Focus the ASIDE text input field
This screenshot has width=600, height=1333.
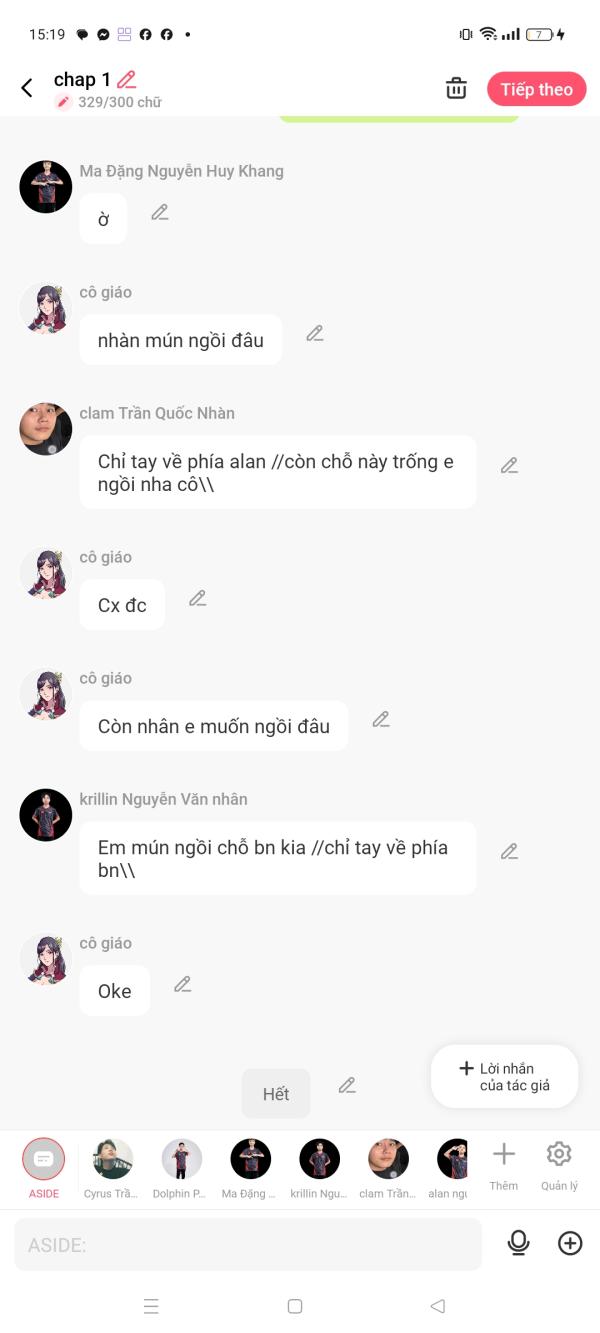[247, 1245]
